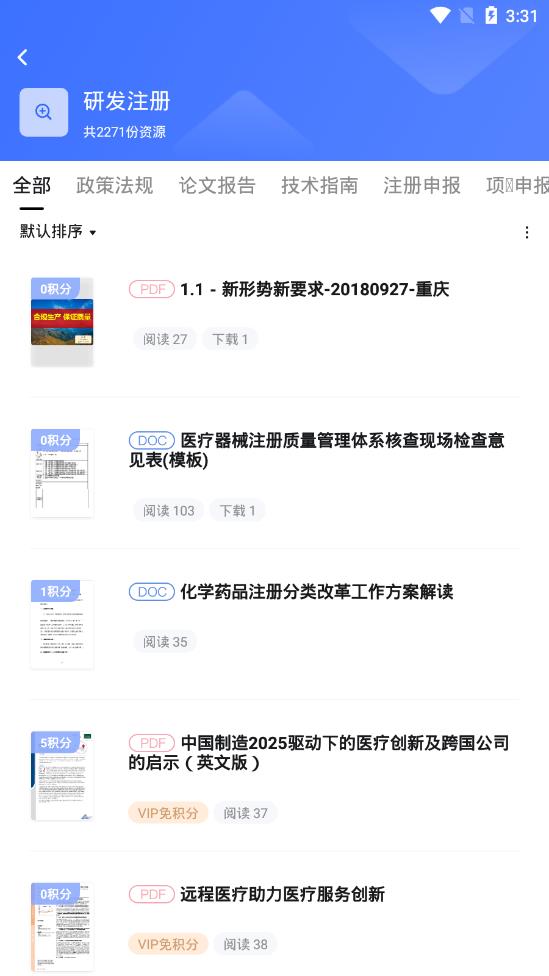This screenshot has height=976, width=549.
Task: Open the 注册申报 tab
Action: coord(422,185)
